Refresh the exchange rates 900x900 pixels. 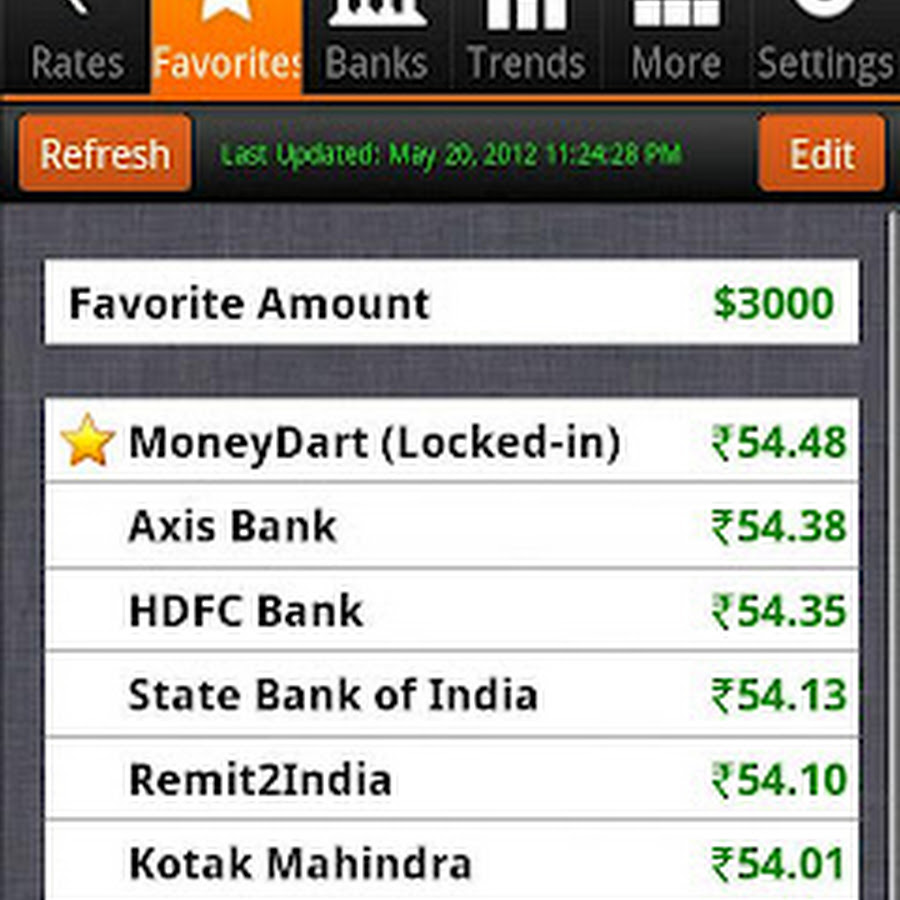(105, 153)
